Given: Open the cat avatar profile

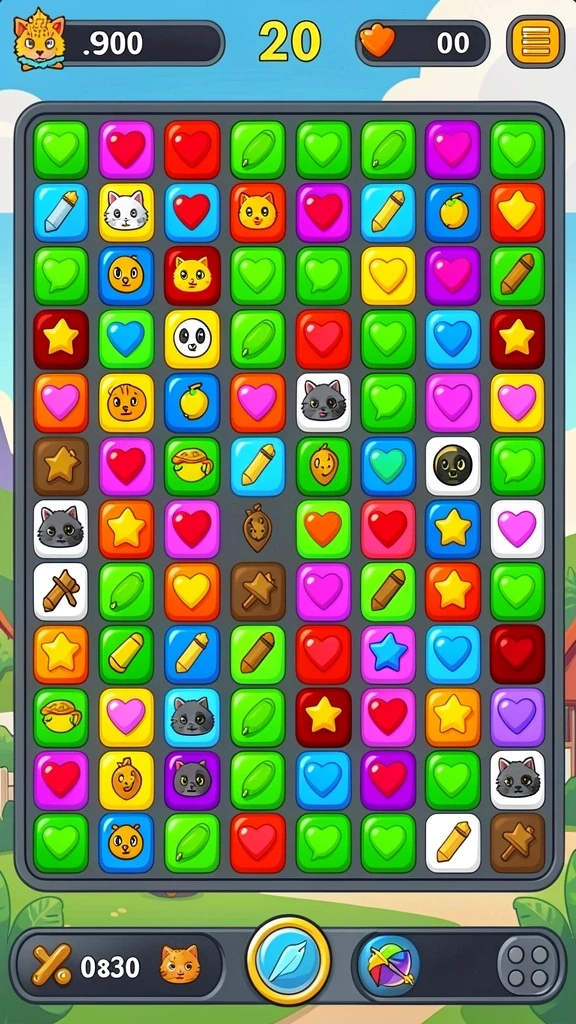Looking at the screenshot, I should tap(39, 40).
